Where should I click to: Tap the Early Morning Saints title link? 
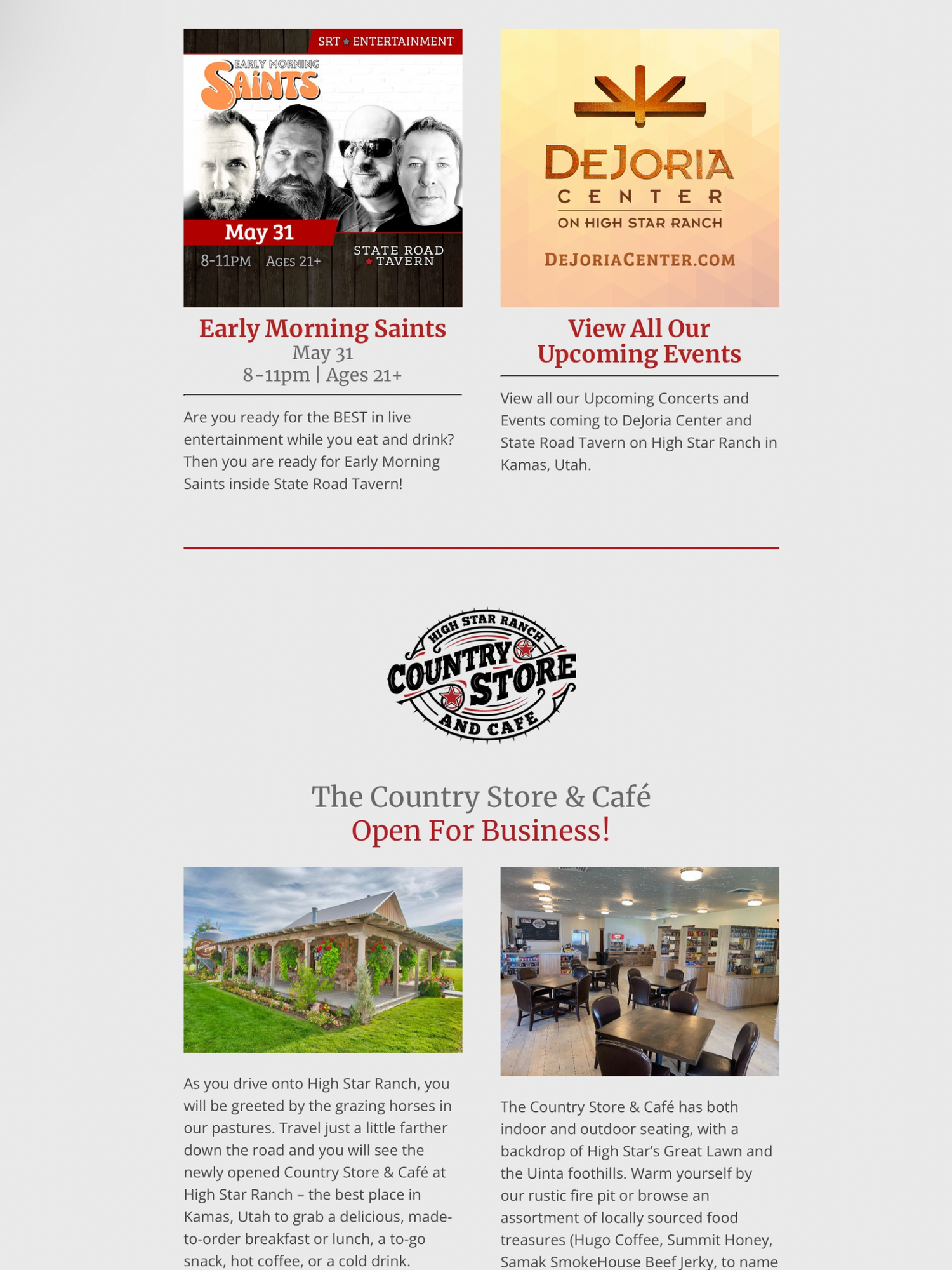click(x=322, y=329)
